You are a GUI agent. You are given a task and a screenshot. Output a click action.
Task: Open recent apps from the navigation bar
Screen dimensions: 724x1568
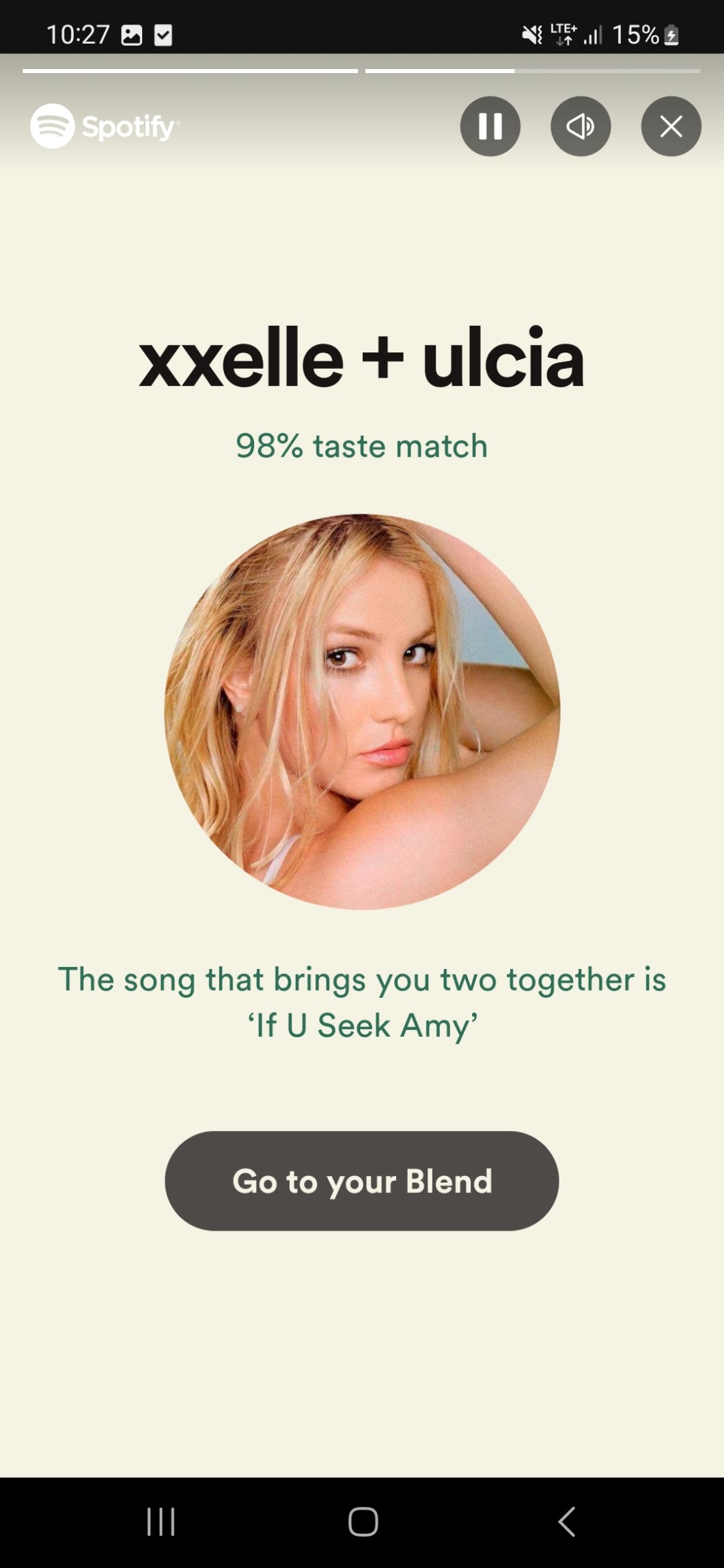pyautogui.click(x=161, y=1522)
